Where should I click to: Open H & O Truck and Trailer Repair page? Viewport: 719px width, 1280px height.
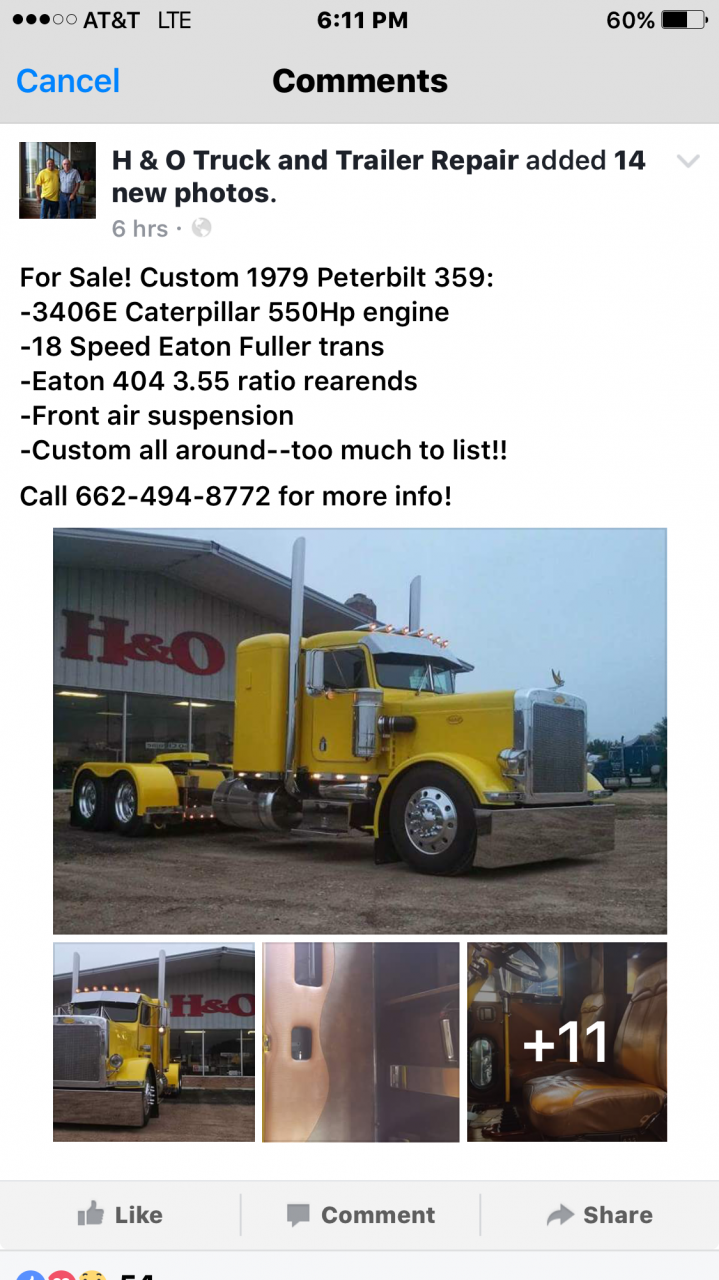[x=315, y=160]
